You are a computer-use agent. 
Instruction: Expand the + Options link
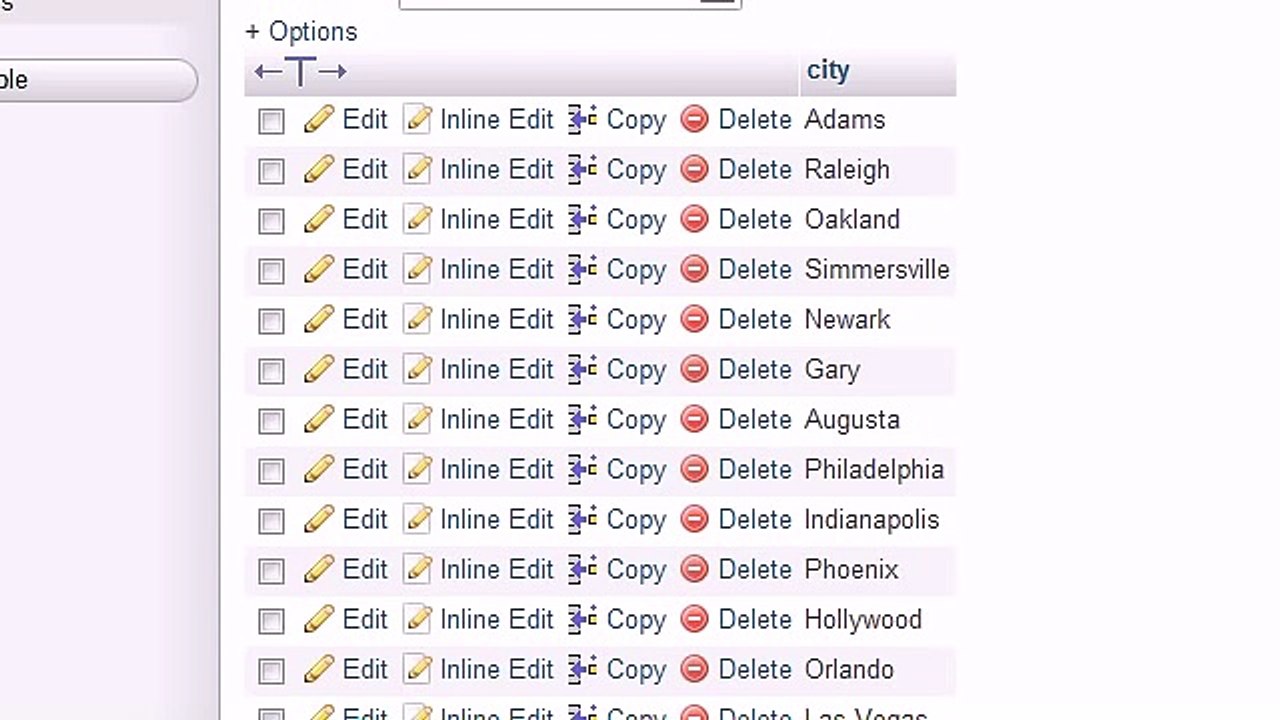click(301, 32)
